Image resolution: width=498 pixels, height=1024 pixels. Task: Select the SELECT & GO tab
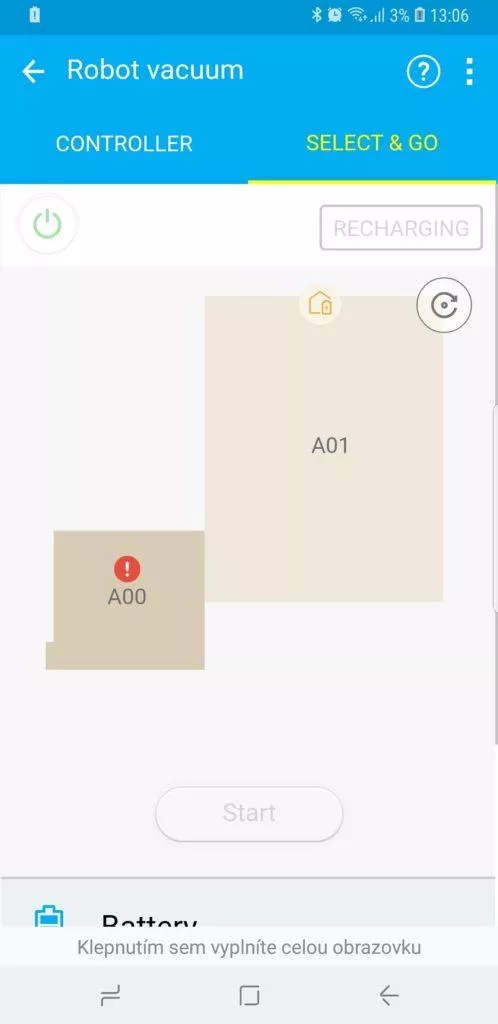pyautogui.click(x=372, y=144)
